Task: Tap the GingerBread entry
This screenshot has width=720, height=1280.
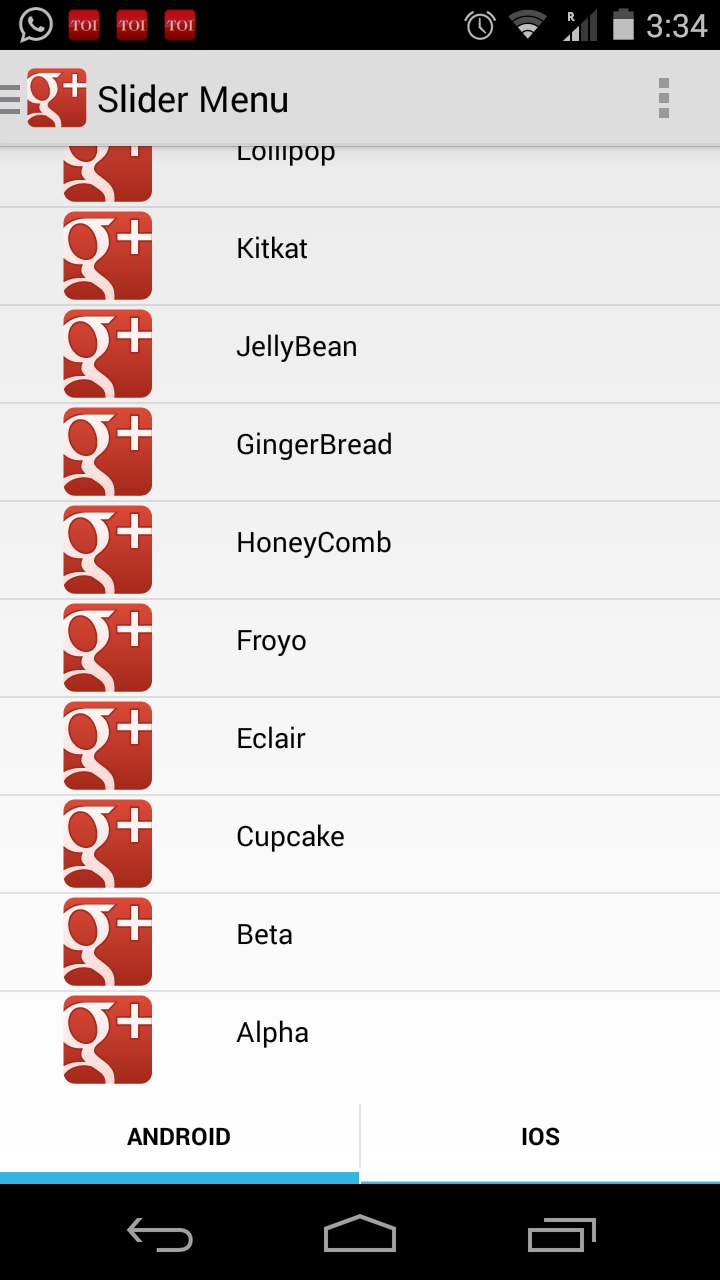Action: [360, 452]
